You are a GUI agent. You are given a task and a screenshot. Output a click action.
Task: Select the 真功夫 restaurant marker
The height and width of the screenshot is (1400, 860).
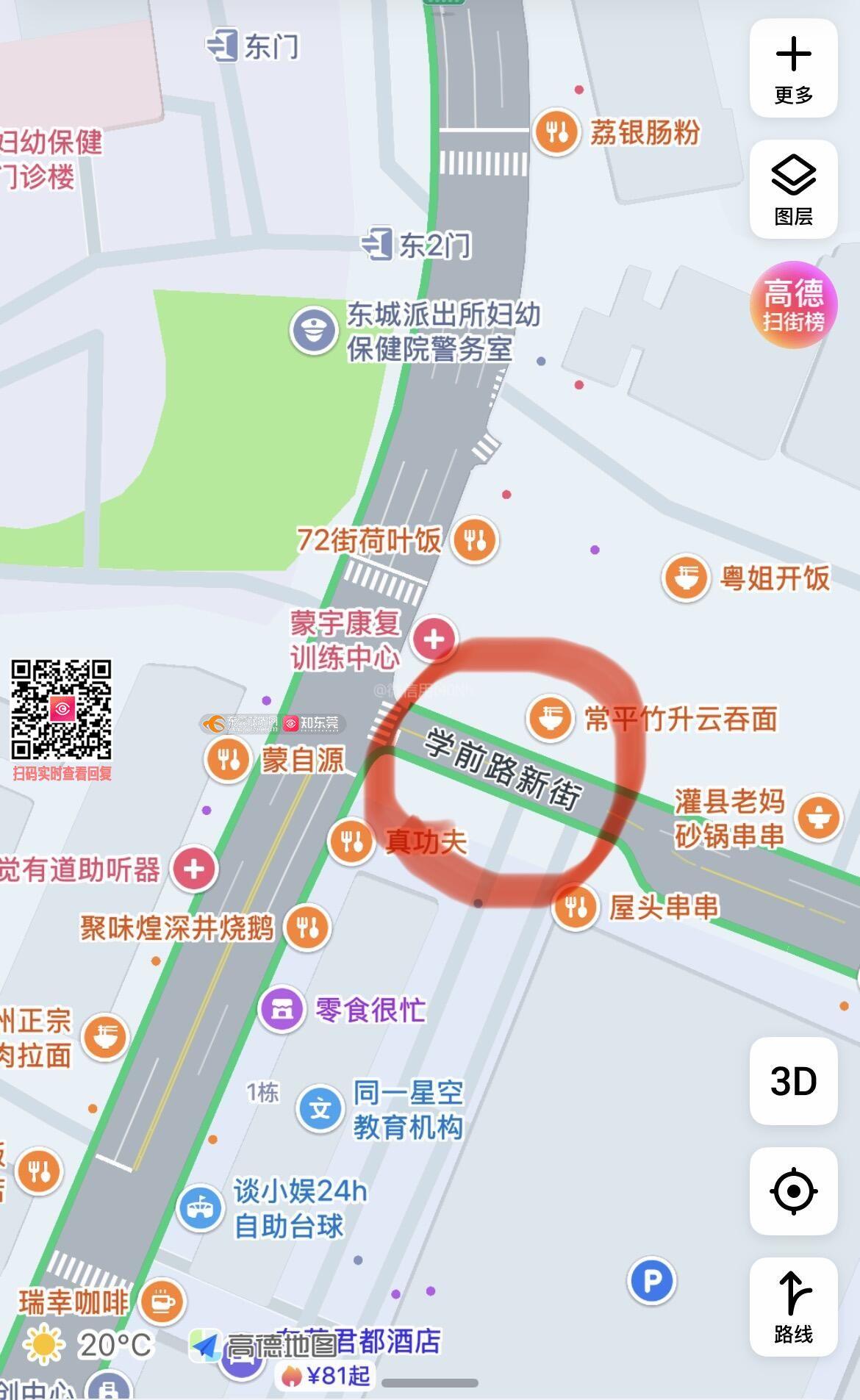tap(351, 841)
